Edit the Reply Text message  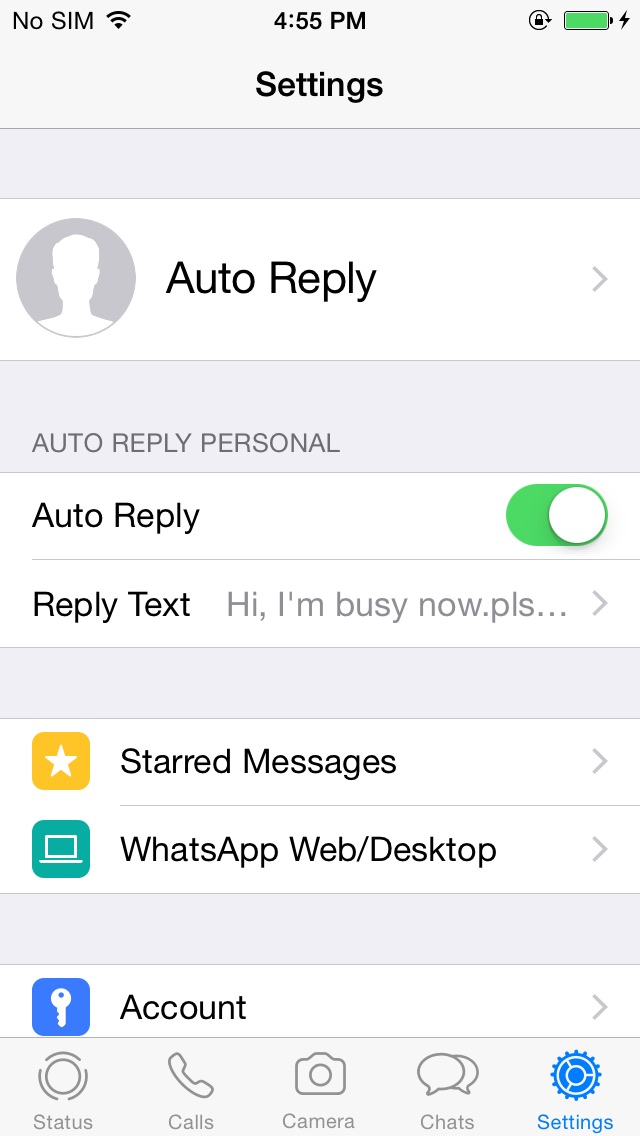click(x=320, y=604)
